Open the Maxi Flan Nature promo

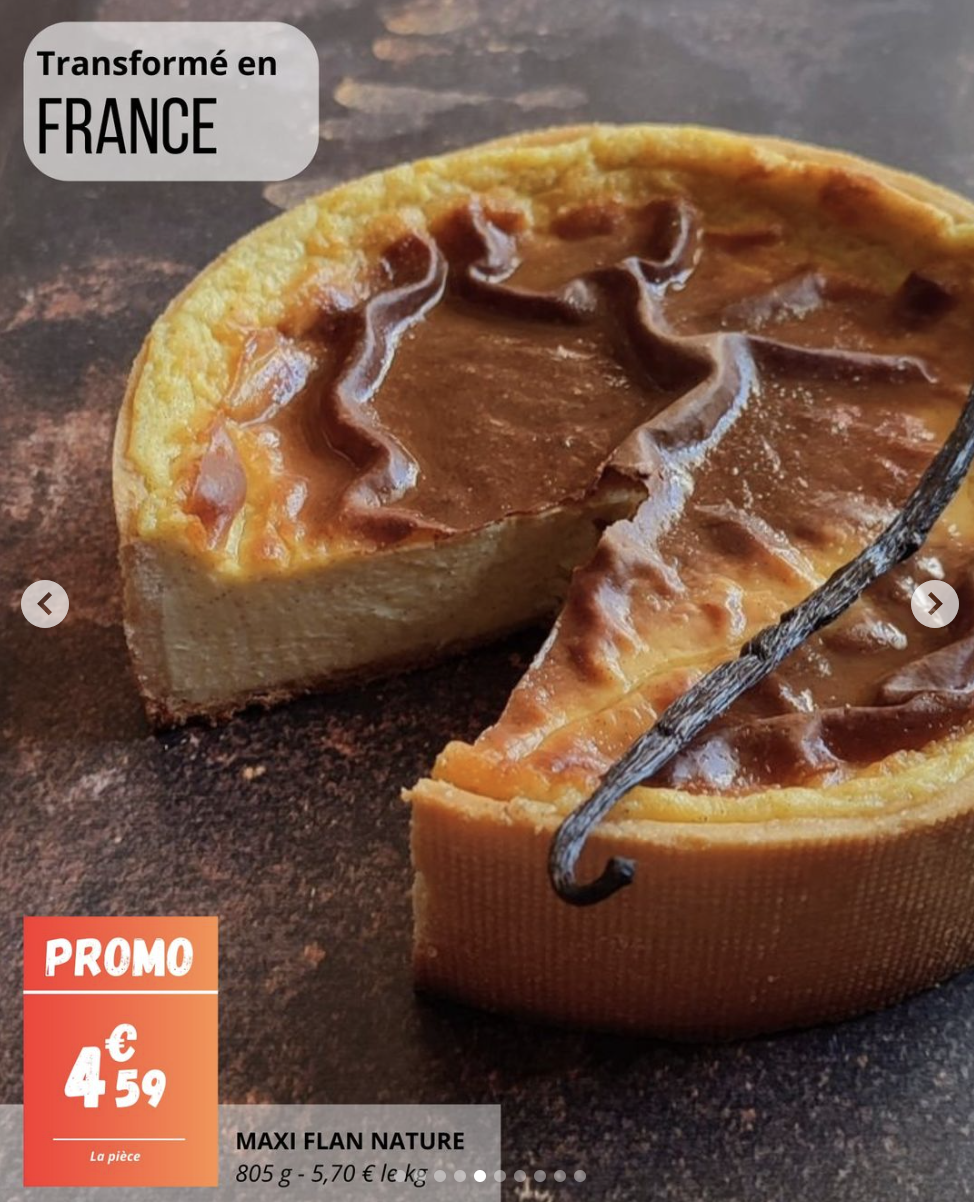(x=350, y=1141)
